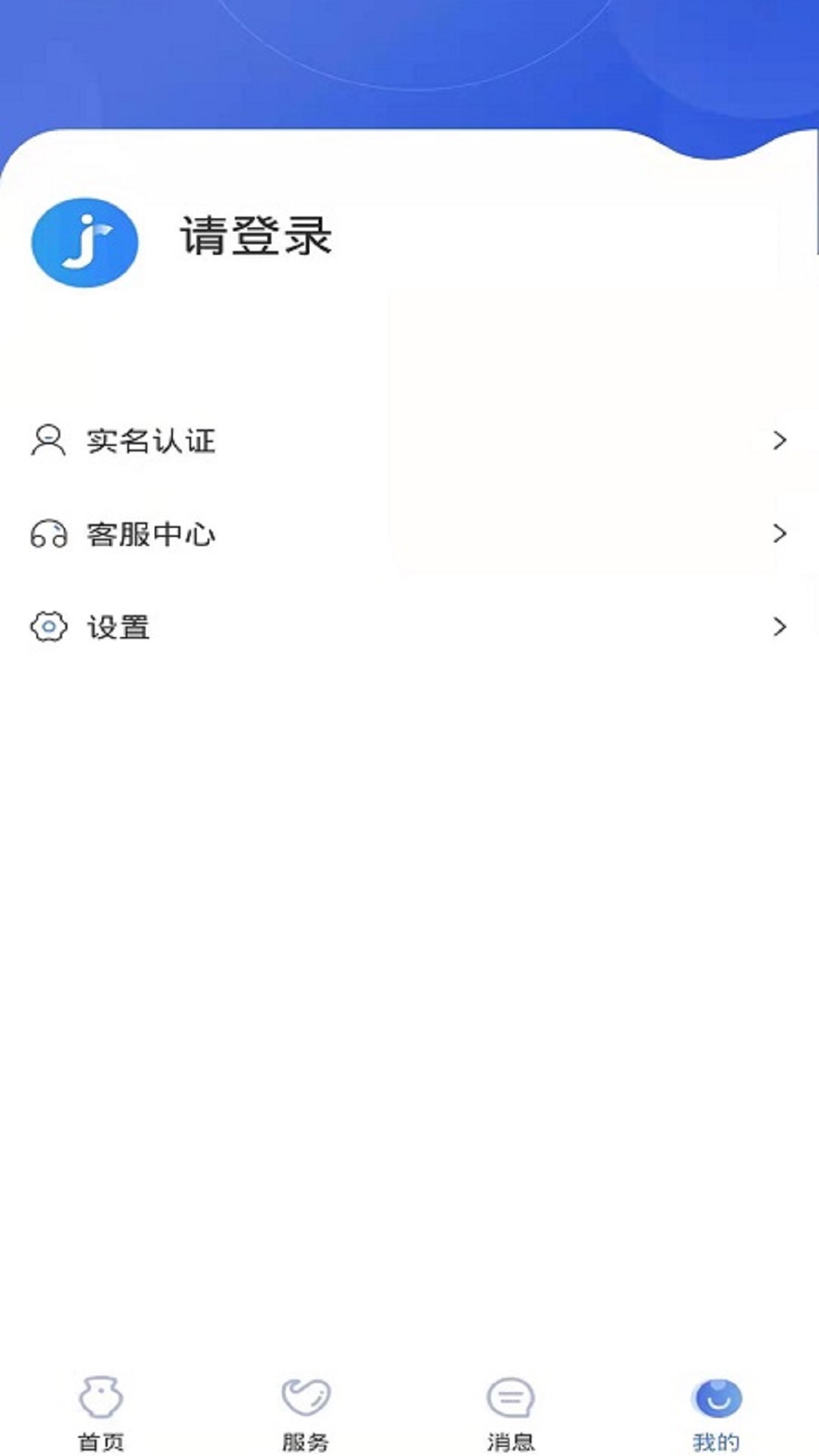Open 实名认证 real-name verification

click(x=151, y=441)
